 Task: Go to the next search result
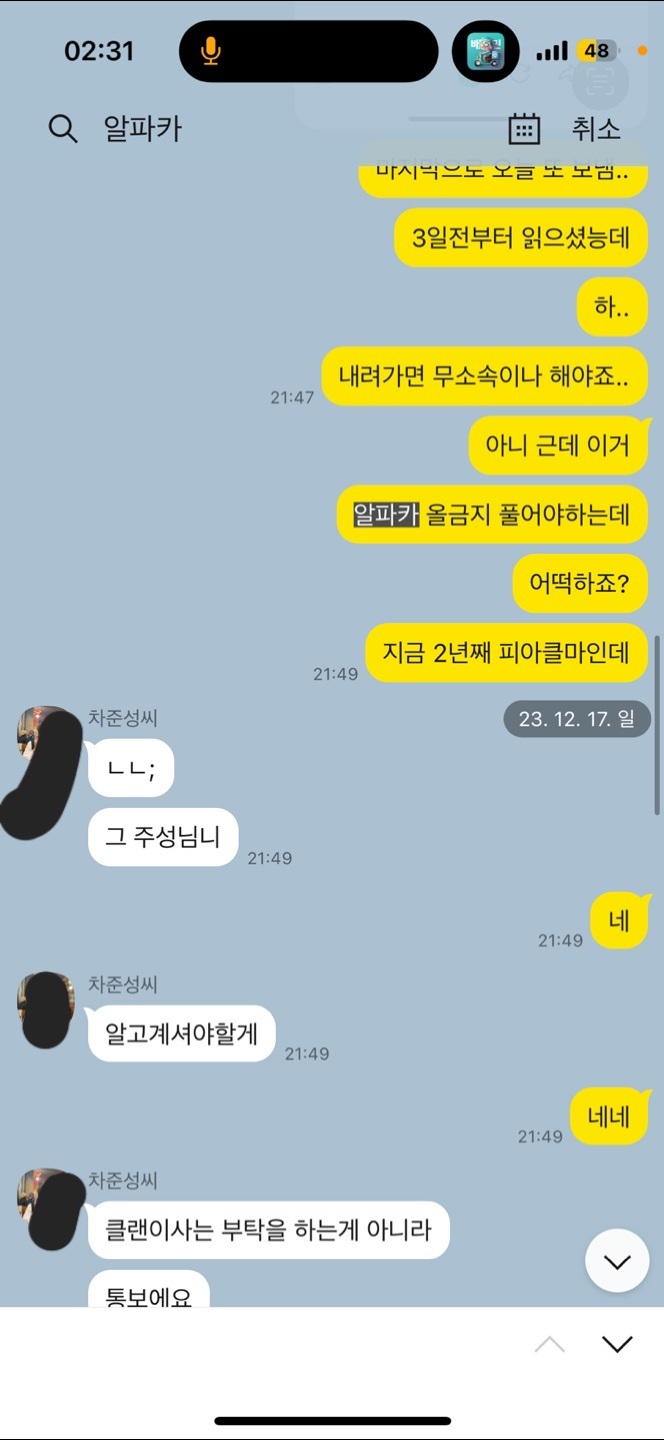coord(616,1344)
